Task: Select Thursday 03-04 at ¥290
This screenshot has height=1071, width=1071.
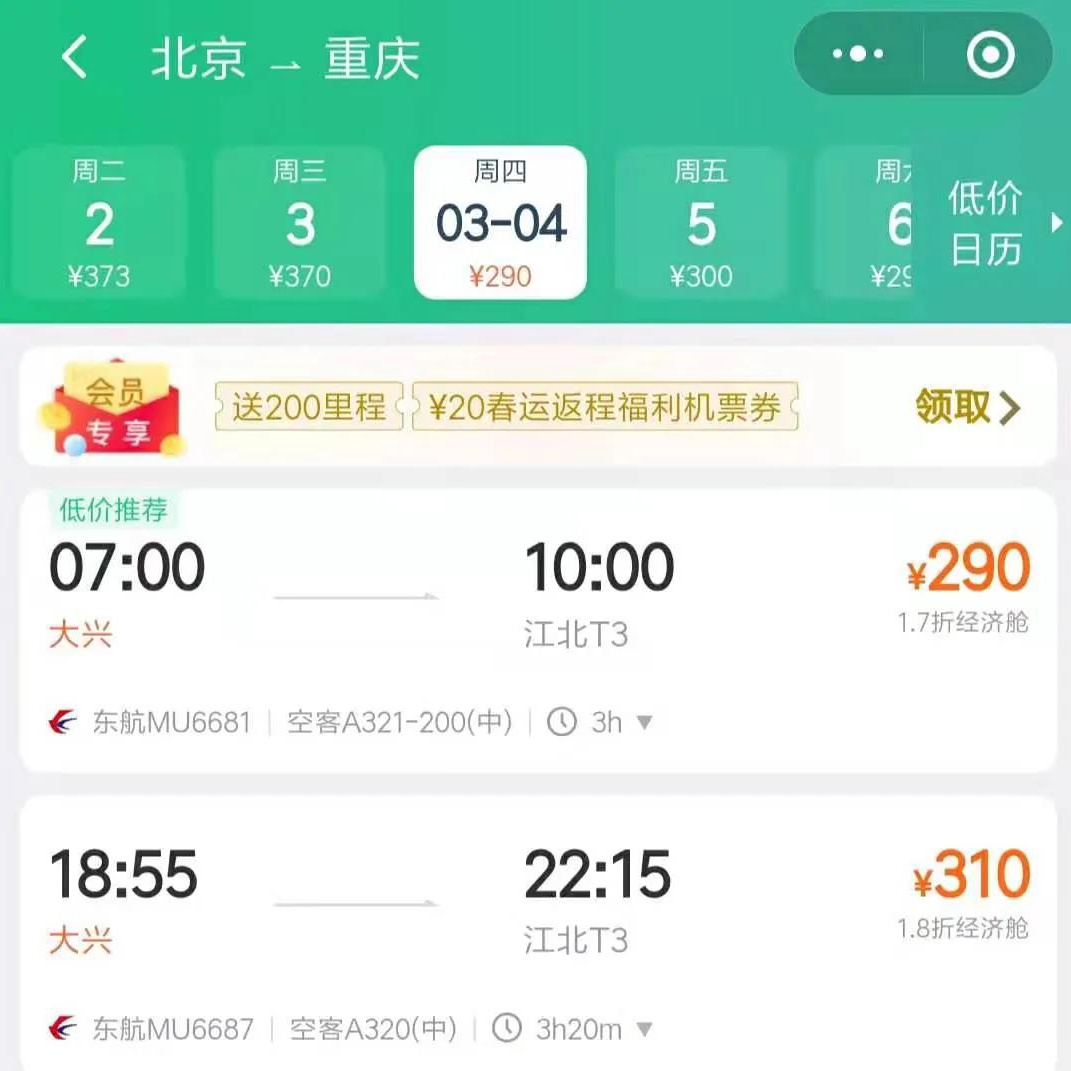Action: pyautogui.click(x=500, y=223)
